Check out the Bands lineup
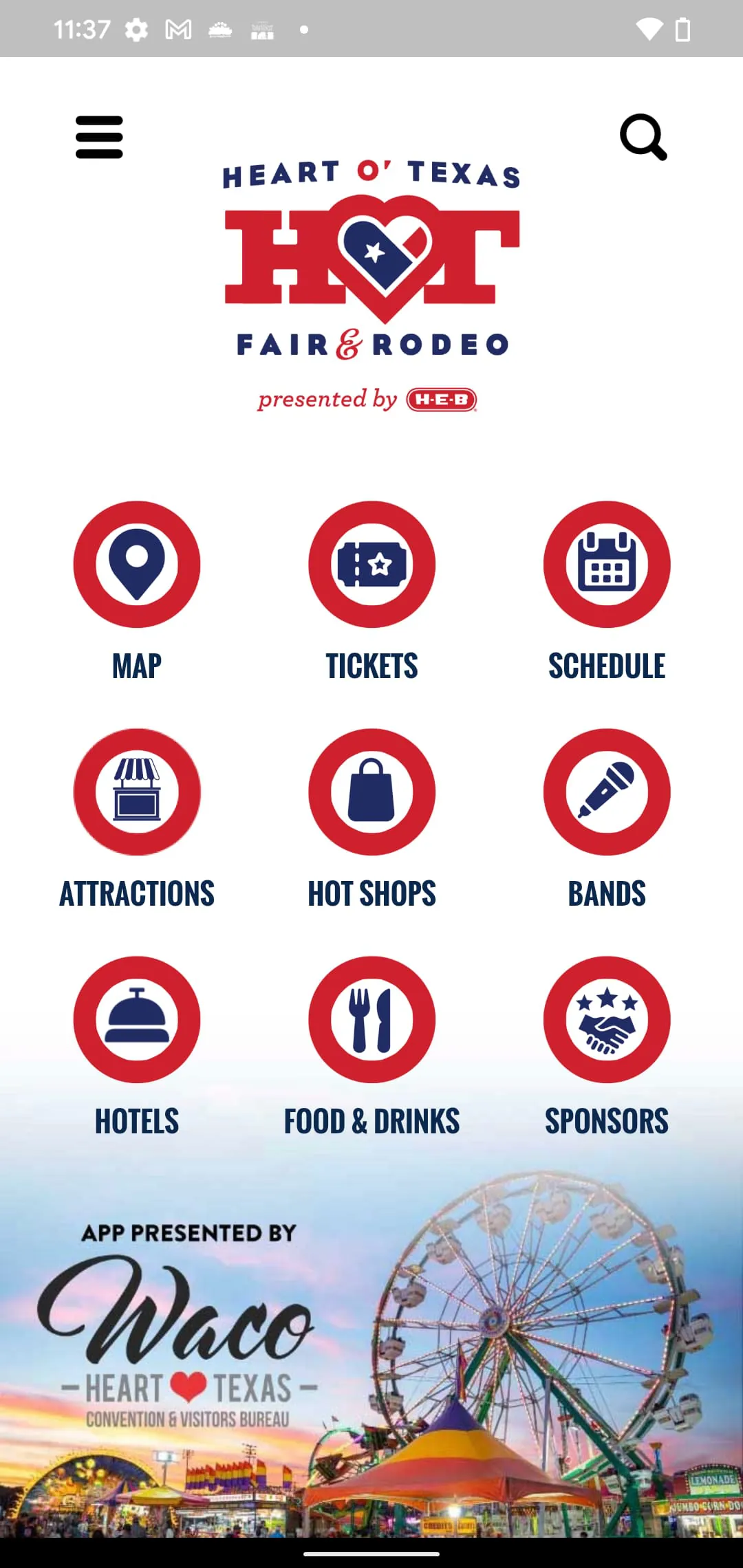This screenshot has width=743, height=1568. click(606, 792)
